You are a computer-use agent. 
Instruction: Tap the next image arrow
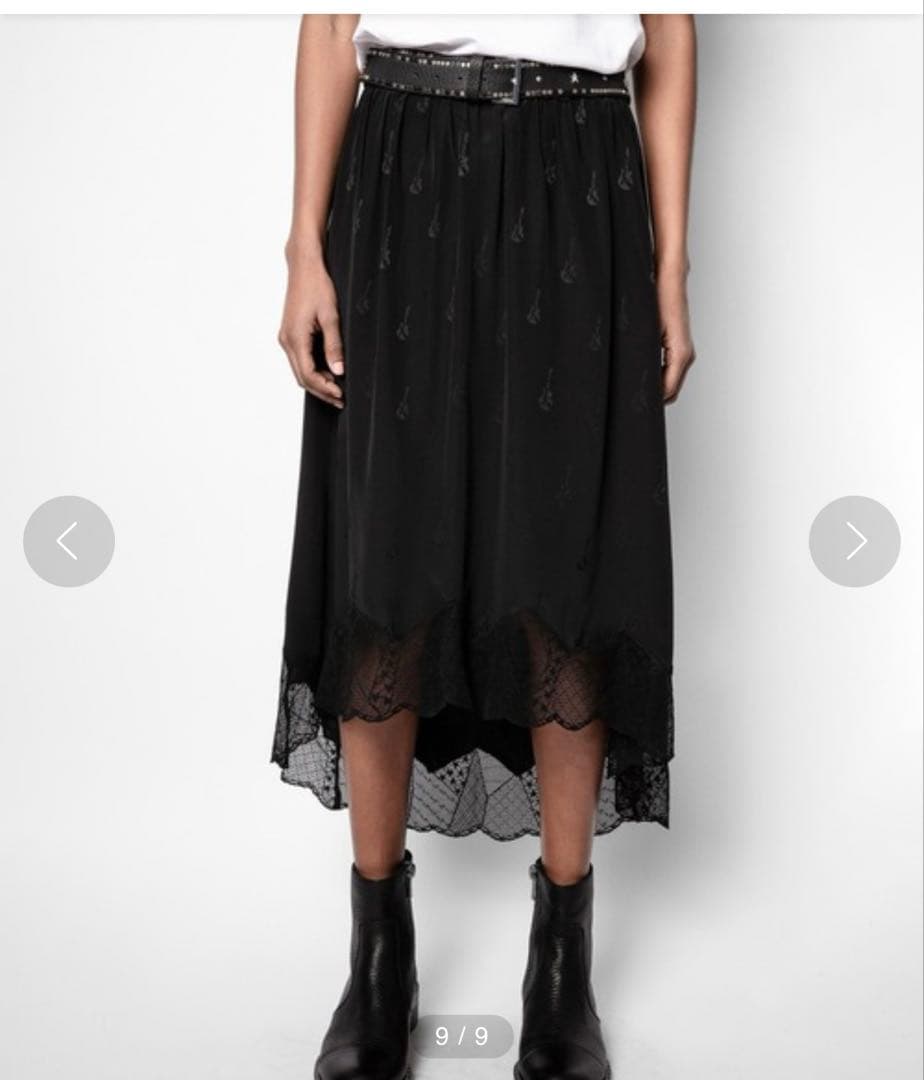point(854,541)
